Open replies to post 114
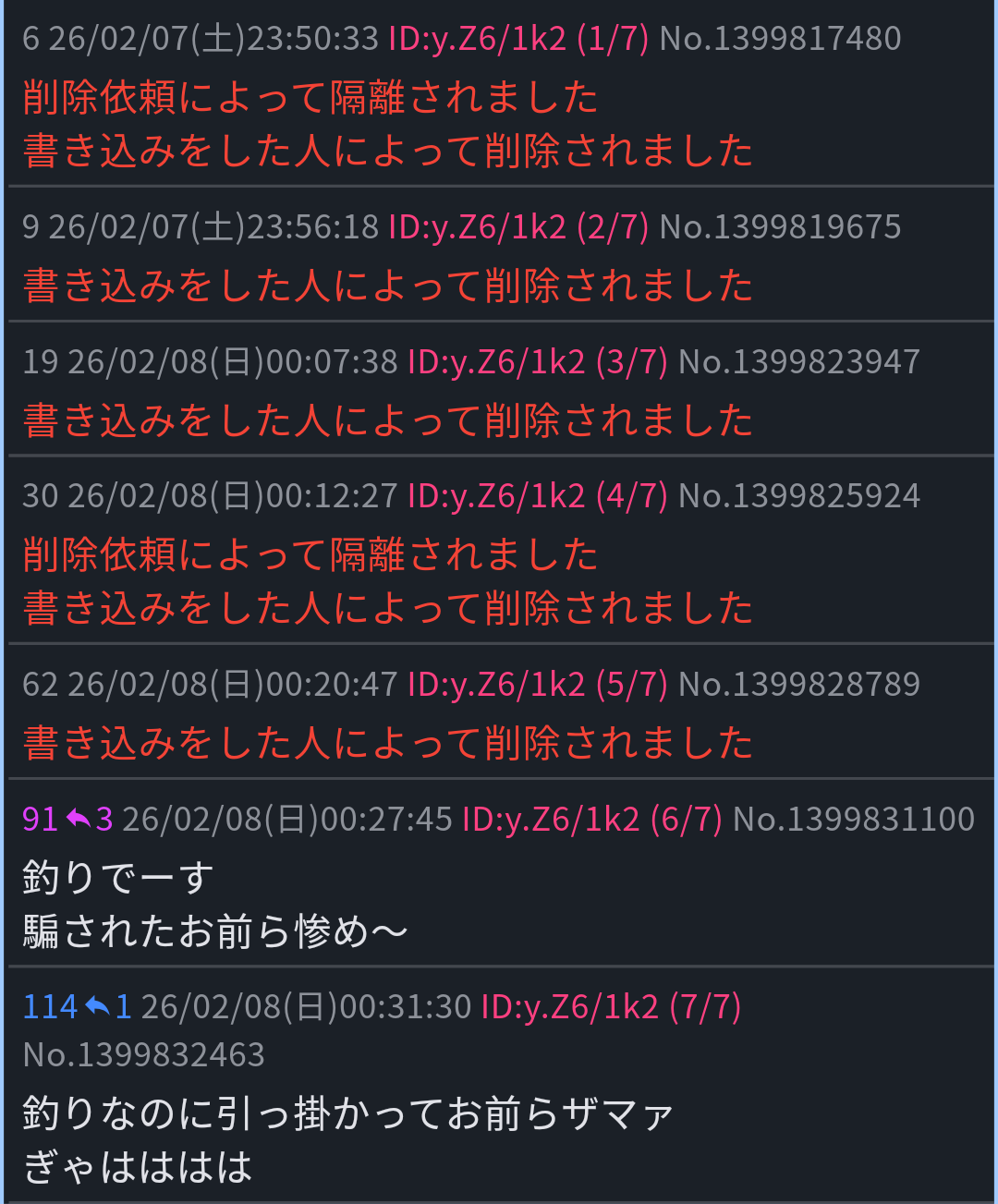Image resolution: width=998 pixels, height=1204 pixels. point(108,1006)
